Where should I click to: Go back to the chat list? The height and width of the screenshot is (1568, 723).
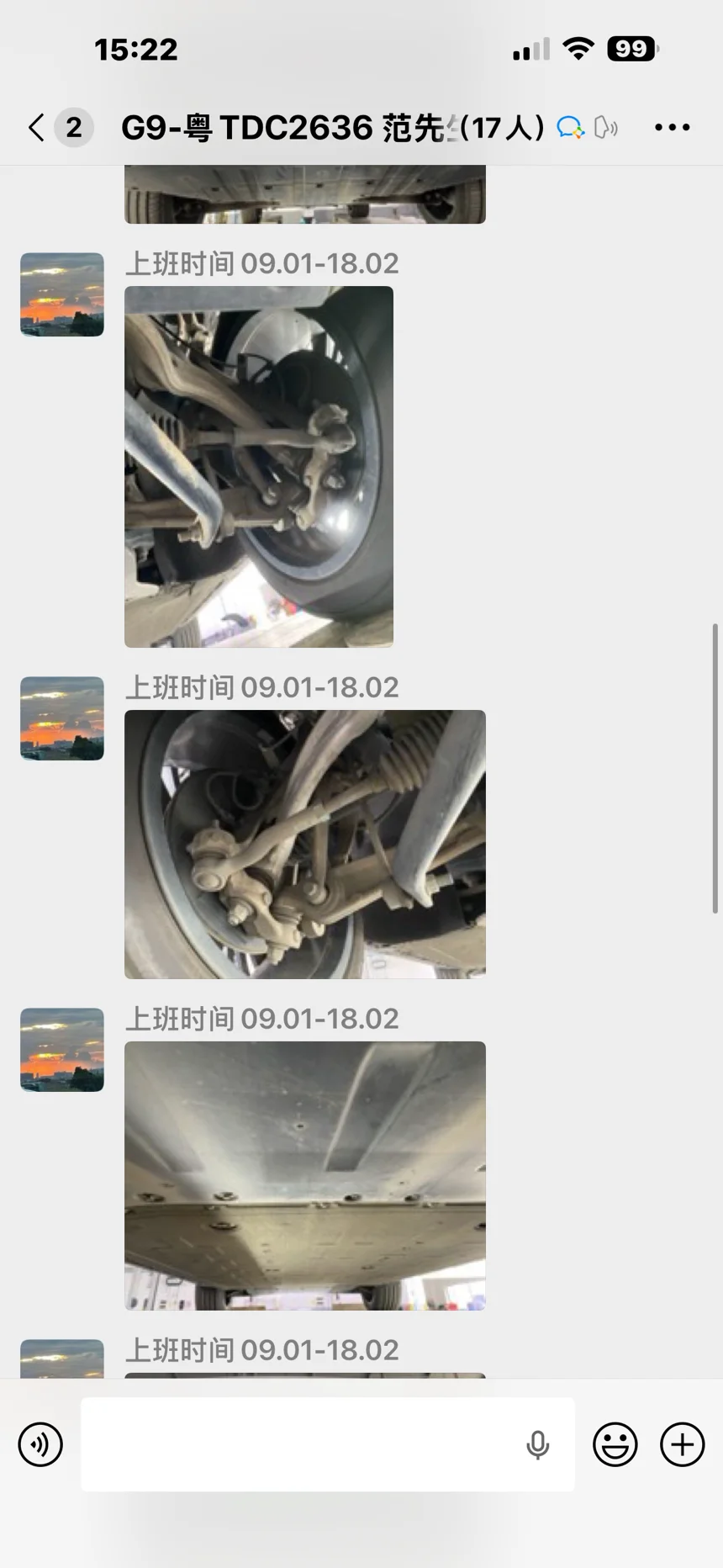pyautogui.click(x=36, y=128)
